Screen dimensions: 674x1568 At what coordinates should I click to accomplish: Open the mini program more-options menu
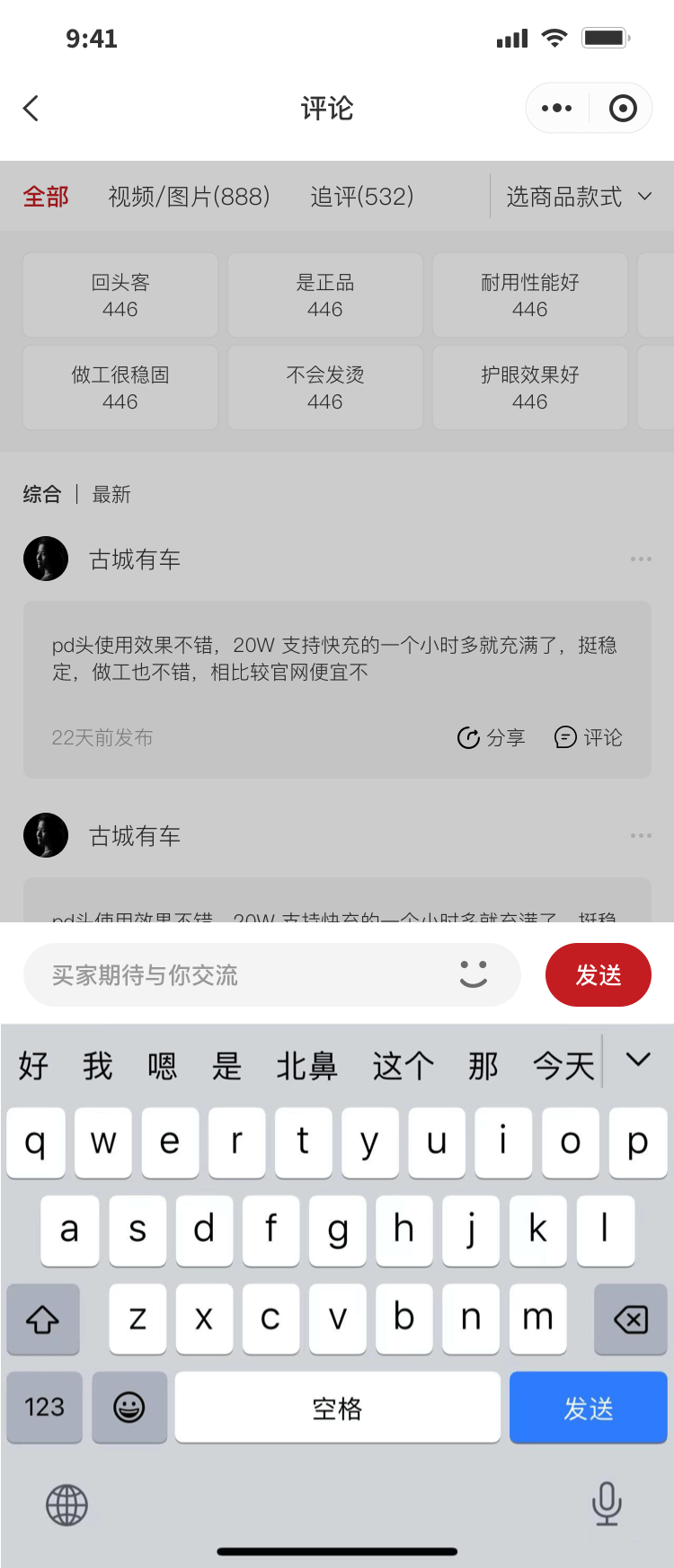[556, 109]
